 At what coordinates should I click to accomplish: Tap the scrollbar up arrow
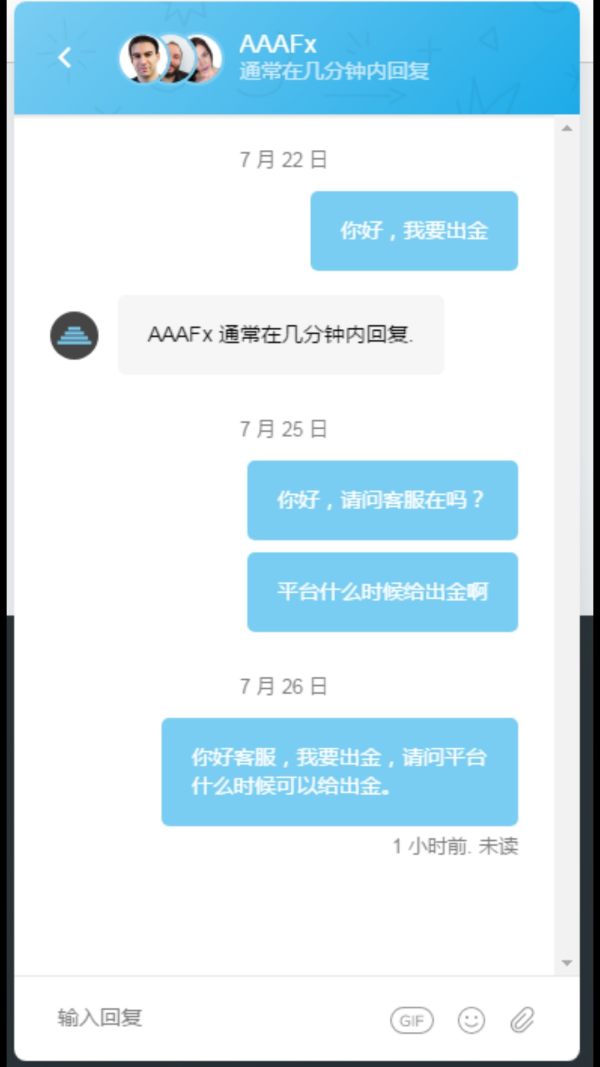pos(566,128)
